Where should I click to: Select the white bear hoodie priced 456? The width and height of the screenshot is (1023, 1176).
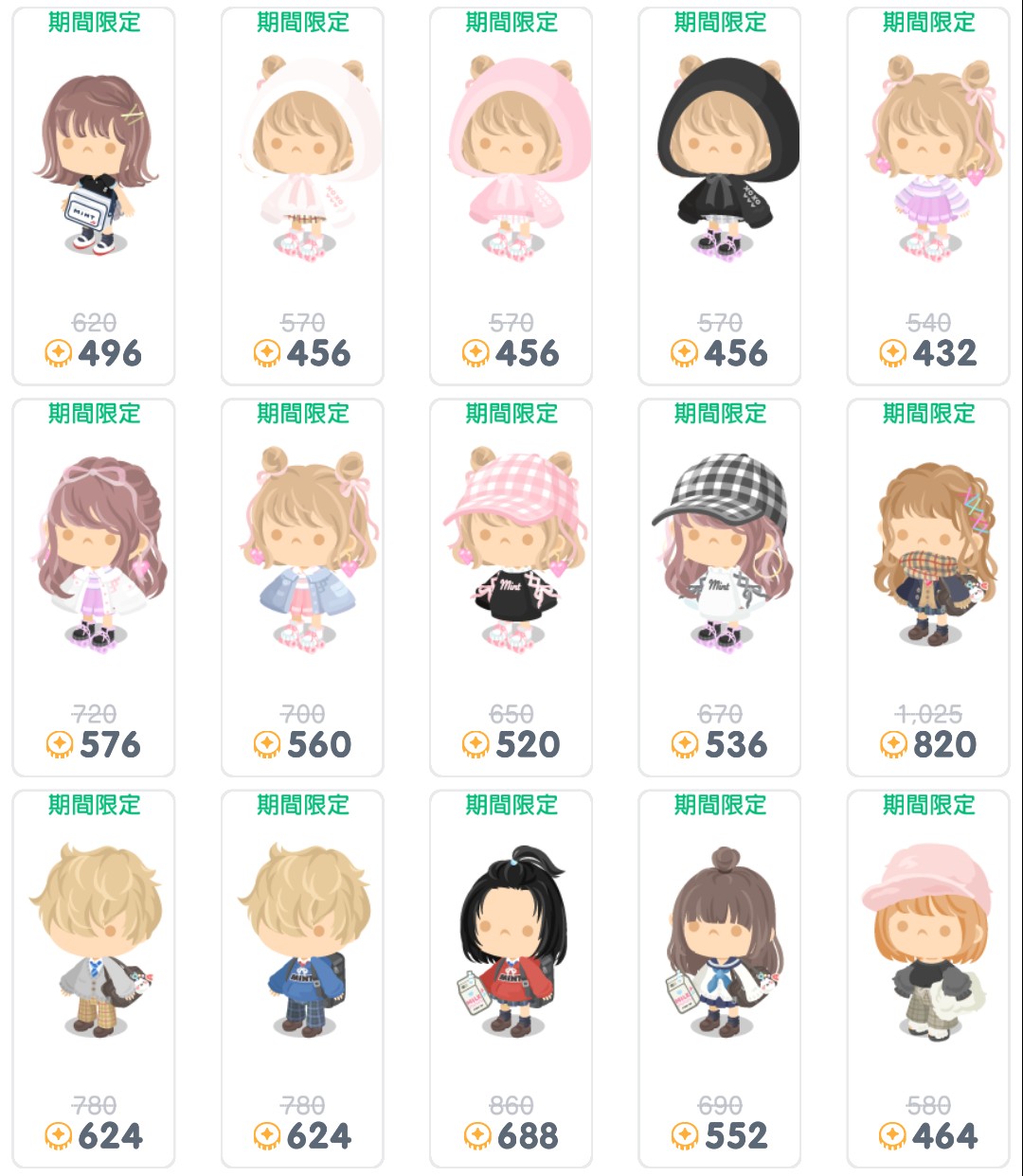tap(302, 170)
